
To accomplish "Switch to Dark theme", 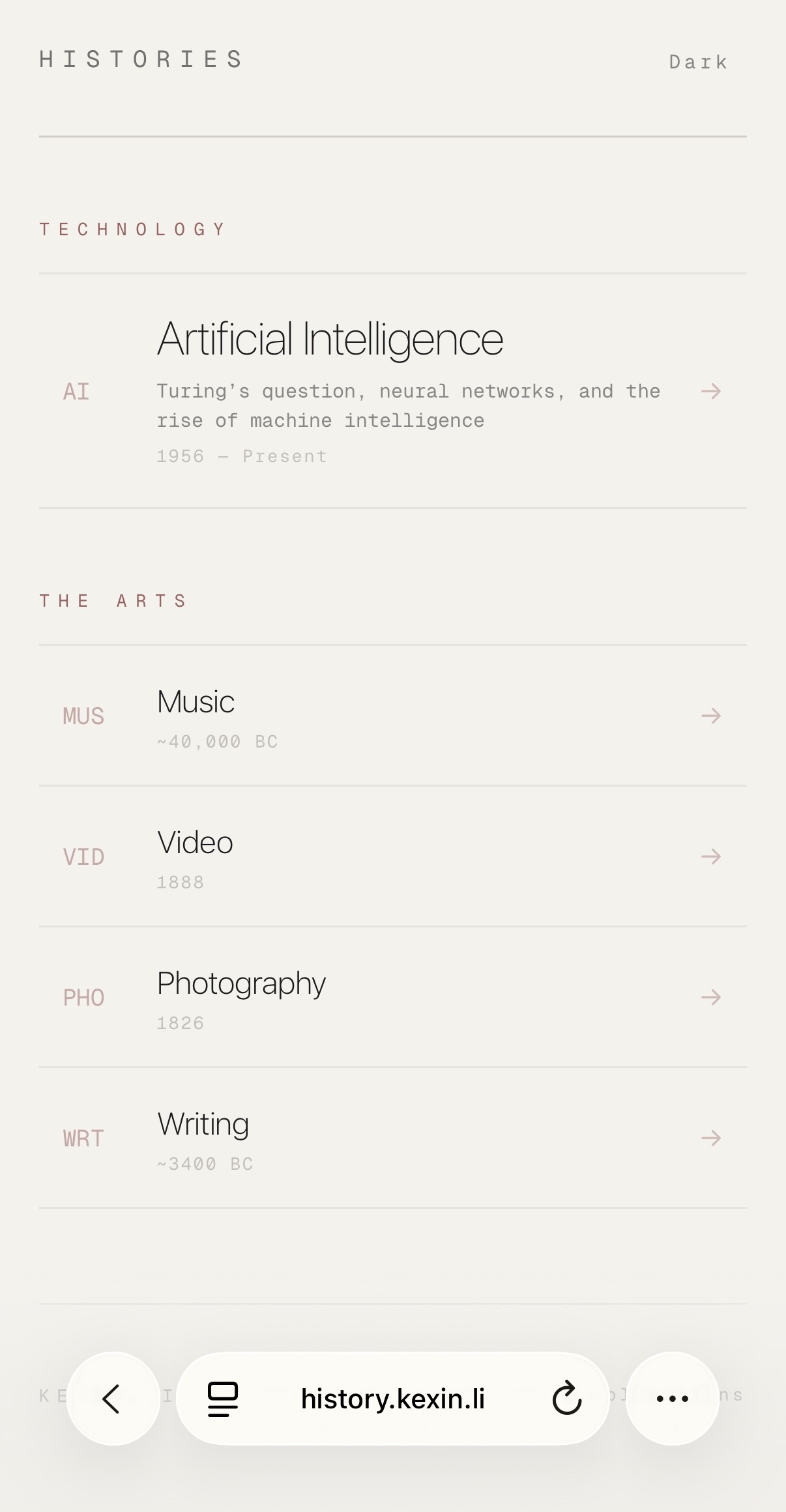I will click(x=698, y=62).
